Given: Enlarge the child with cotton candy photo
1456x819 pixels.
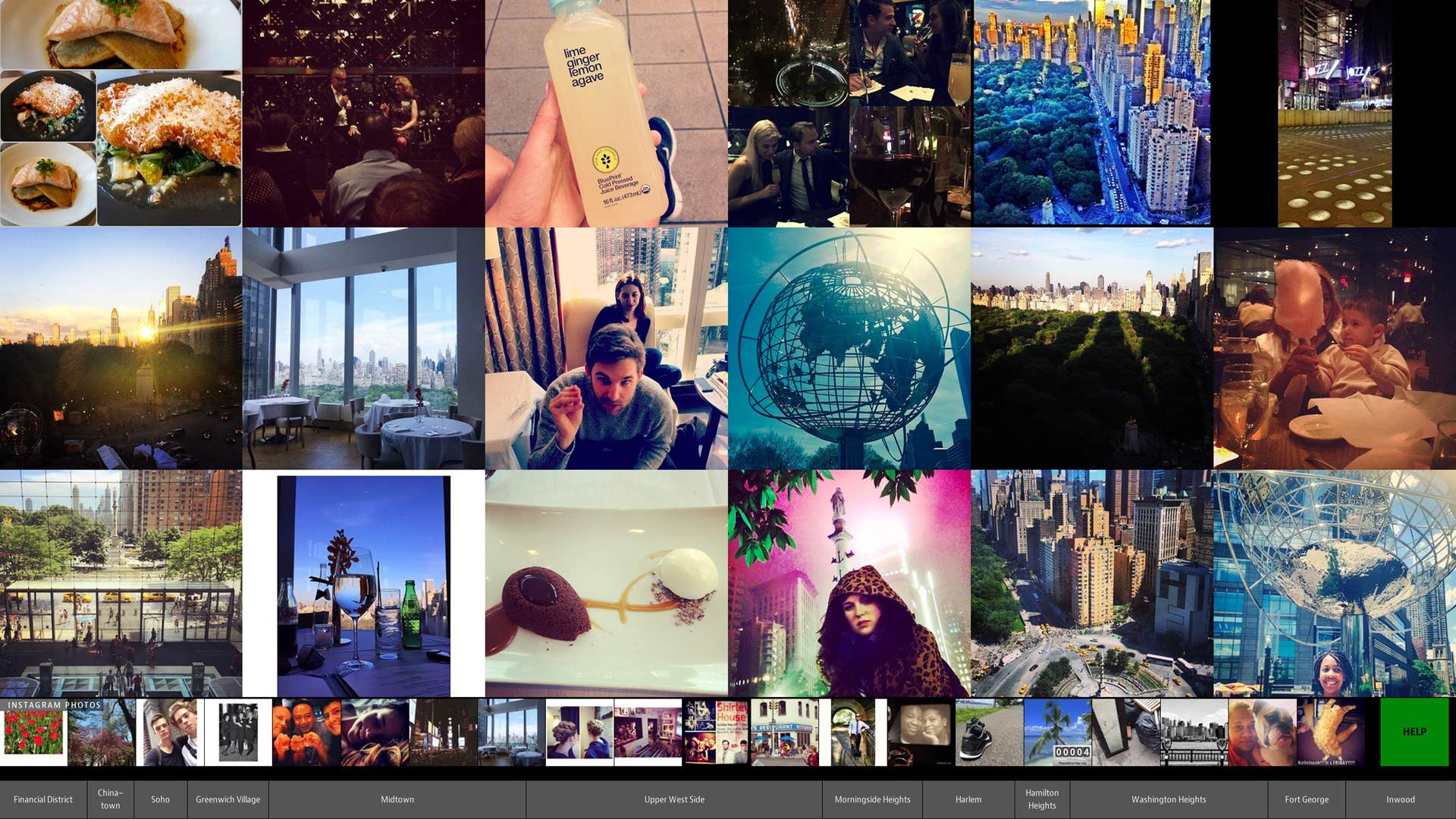Looking at the screenshot, I should 1334,348.
